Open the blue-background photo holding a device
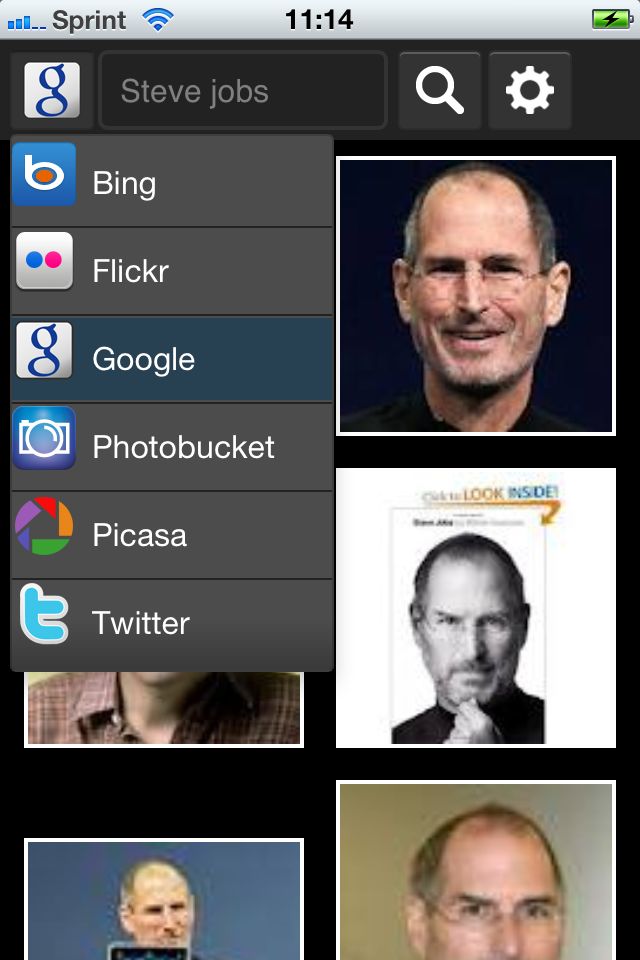640x960 pixels. pos(163,900)
